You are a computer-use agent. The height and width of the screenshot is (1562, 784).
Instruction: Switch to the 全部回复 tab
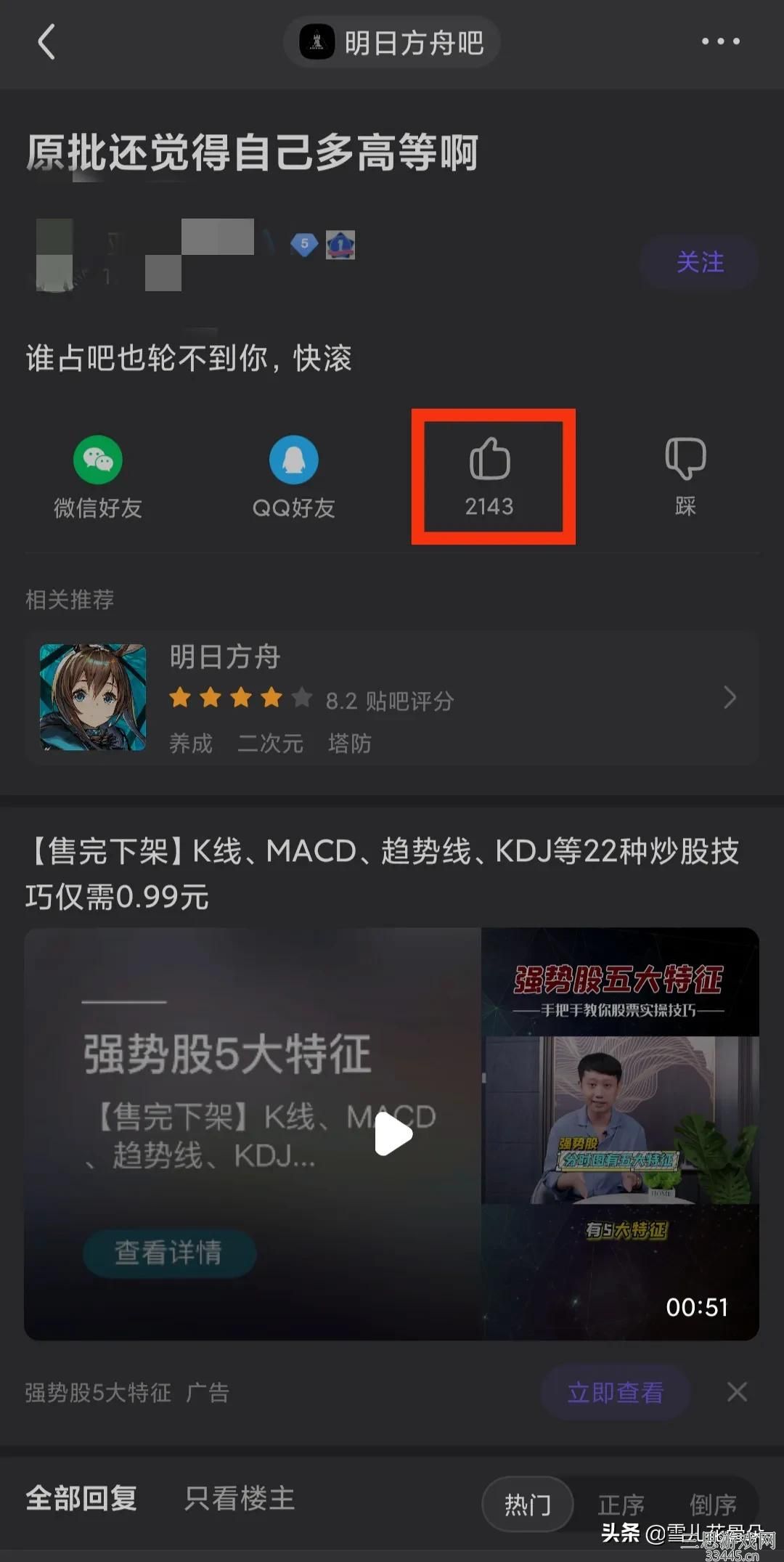coord(81,1498)
